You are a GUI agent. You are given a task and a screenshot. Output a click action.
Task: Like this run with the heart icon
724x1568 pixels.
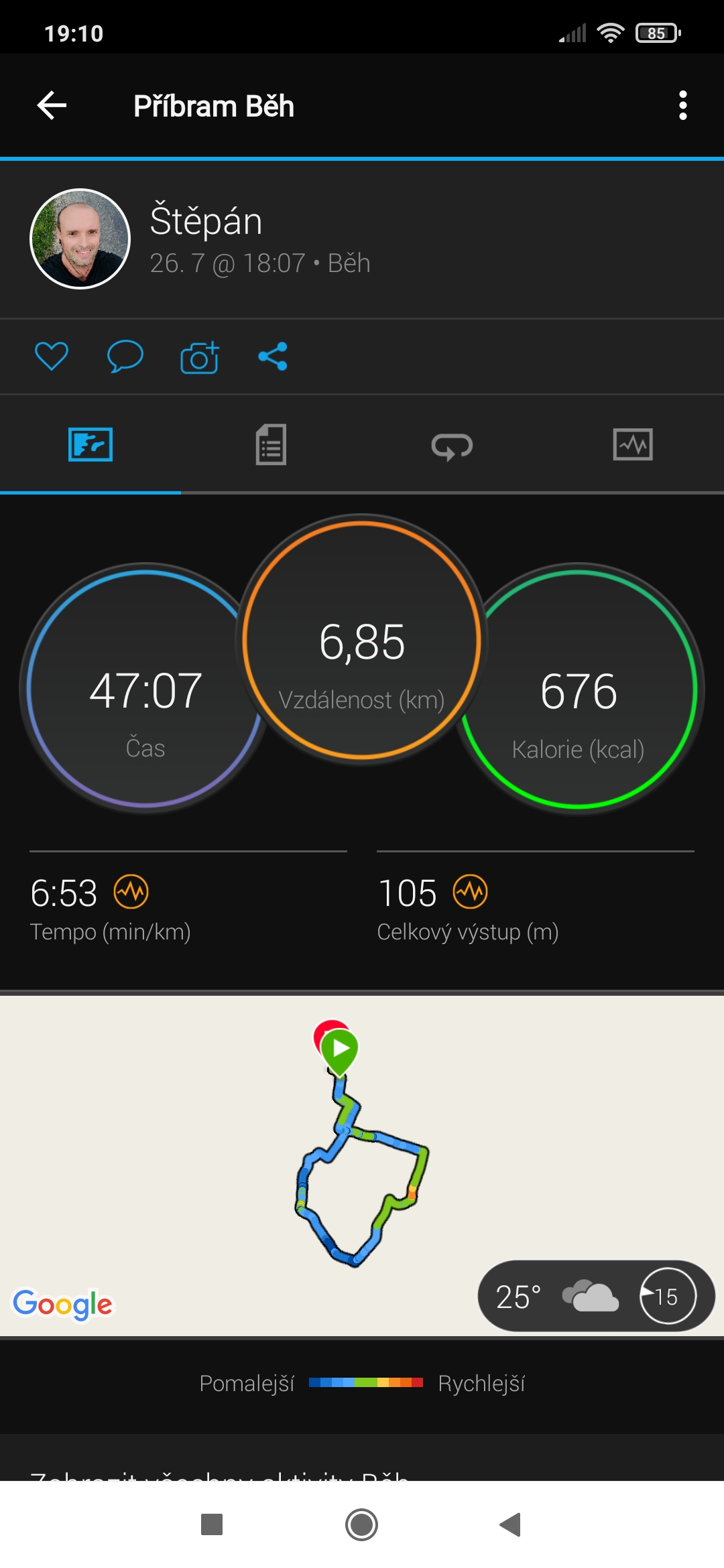[x=52, y=356]
